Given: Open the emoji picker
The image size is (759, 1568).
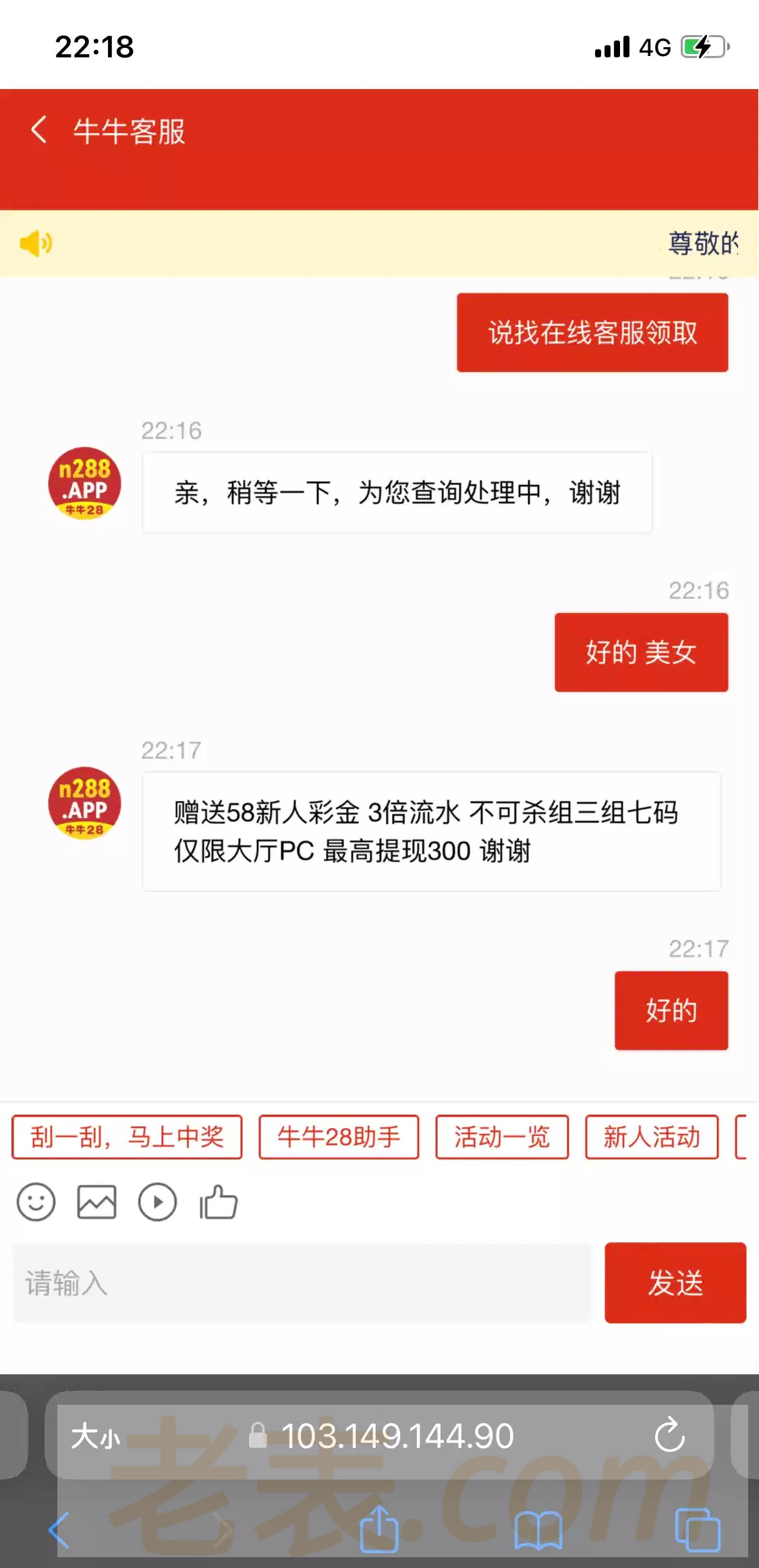Looking at the screenshot, I should click(x=36, y=1202).
